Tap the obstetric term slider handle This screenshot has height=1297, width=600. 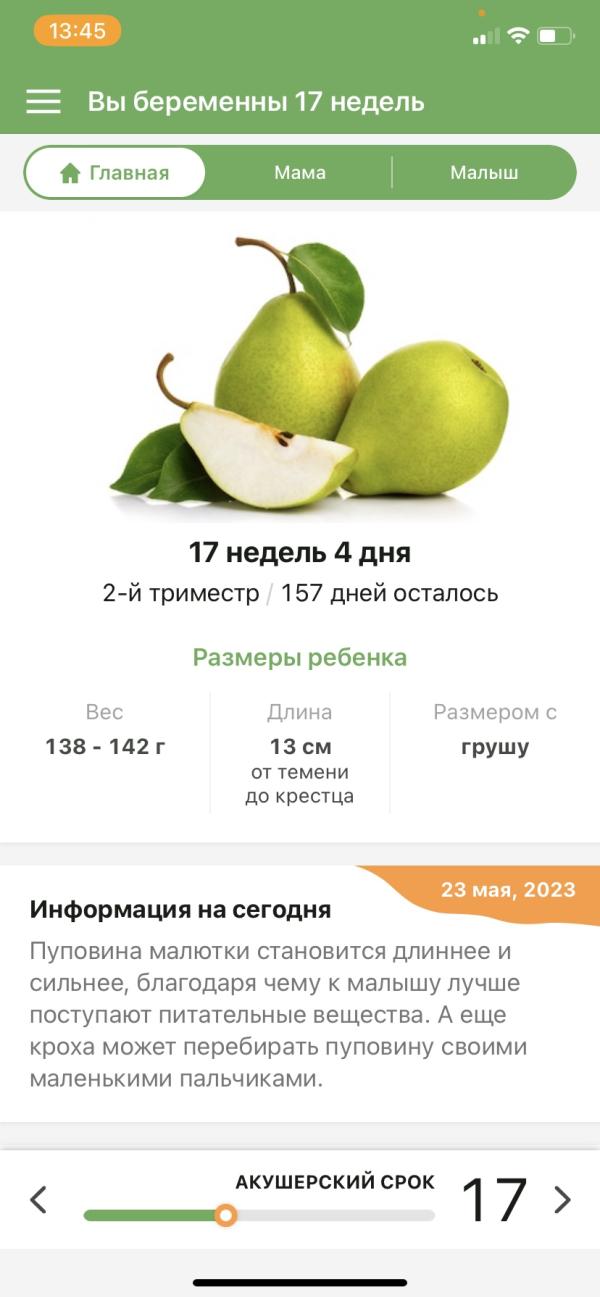tap(226, 1215)
